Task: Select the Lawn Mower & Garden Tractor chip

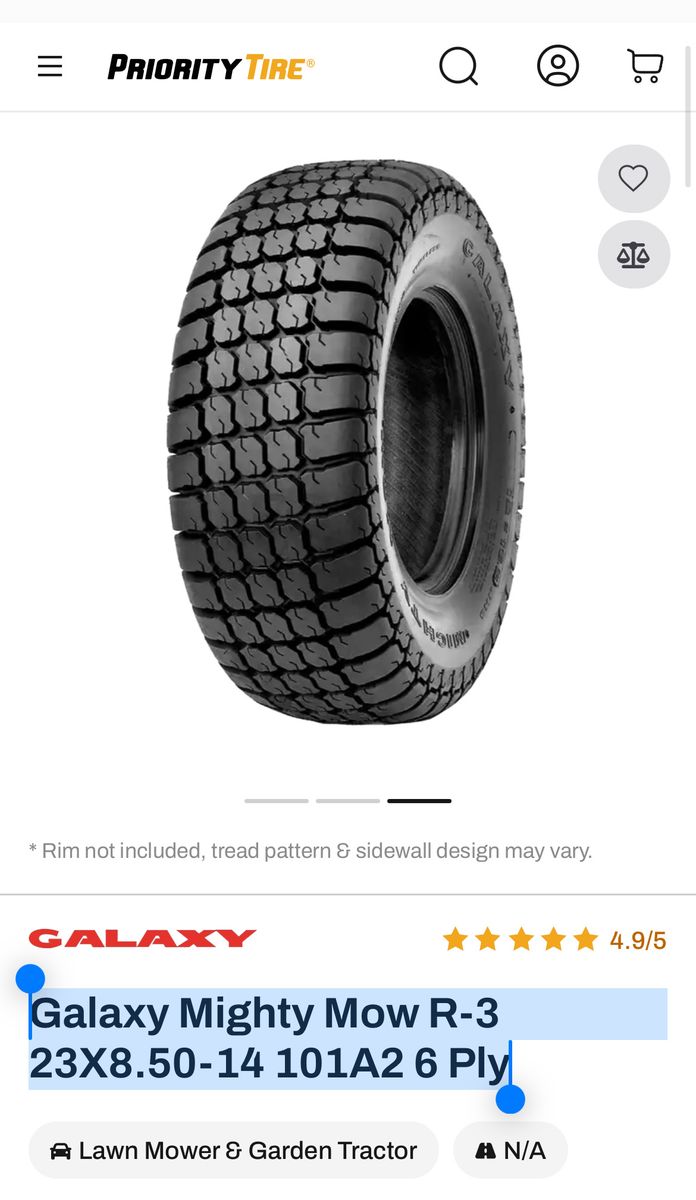Action: coord(233,1151)
